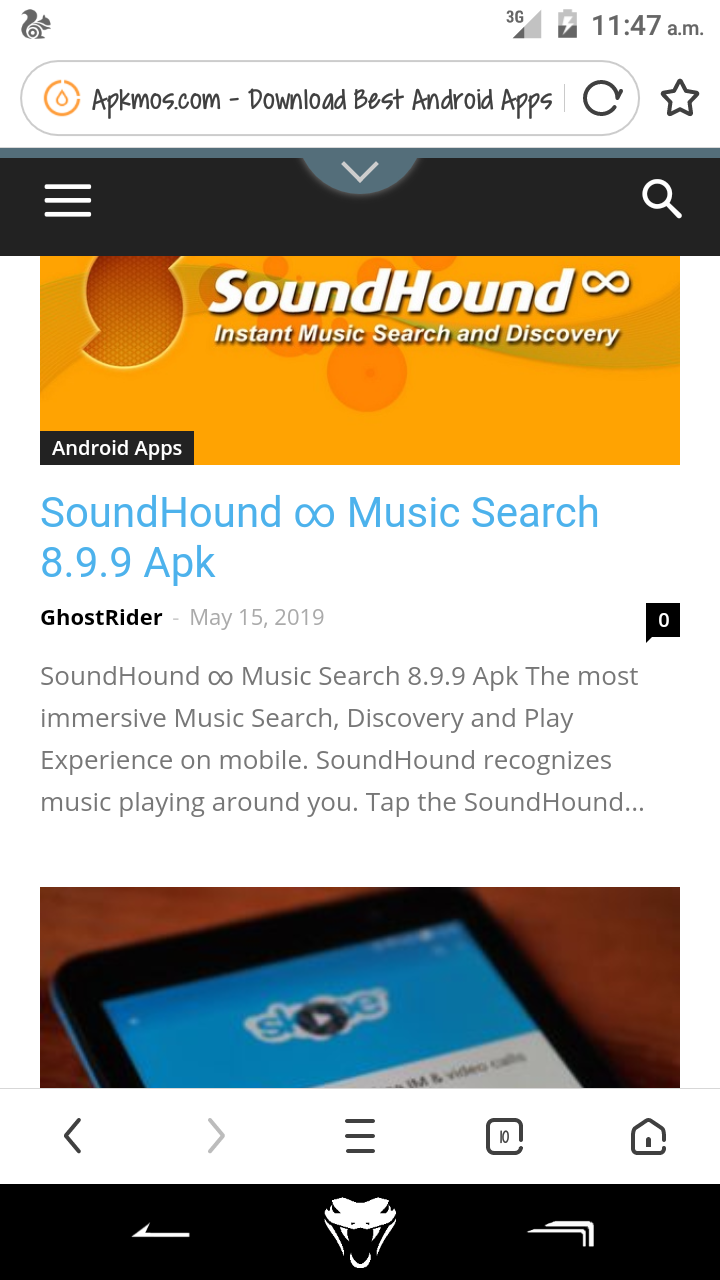
Task: Reload the page
Action: (602, 99)
